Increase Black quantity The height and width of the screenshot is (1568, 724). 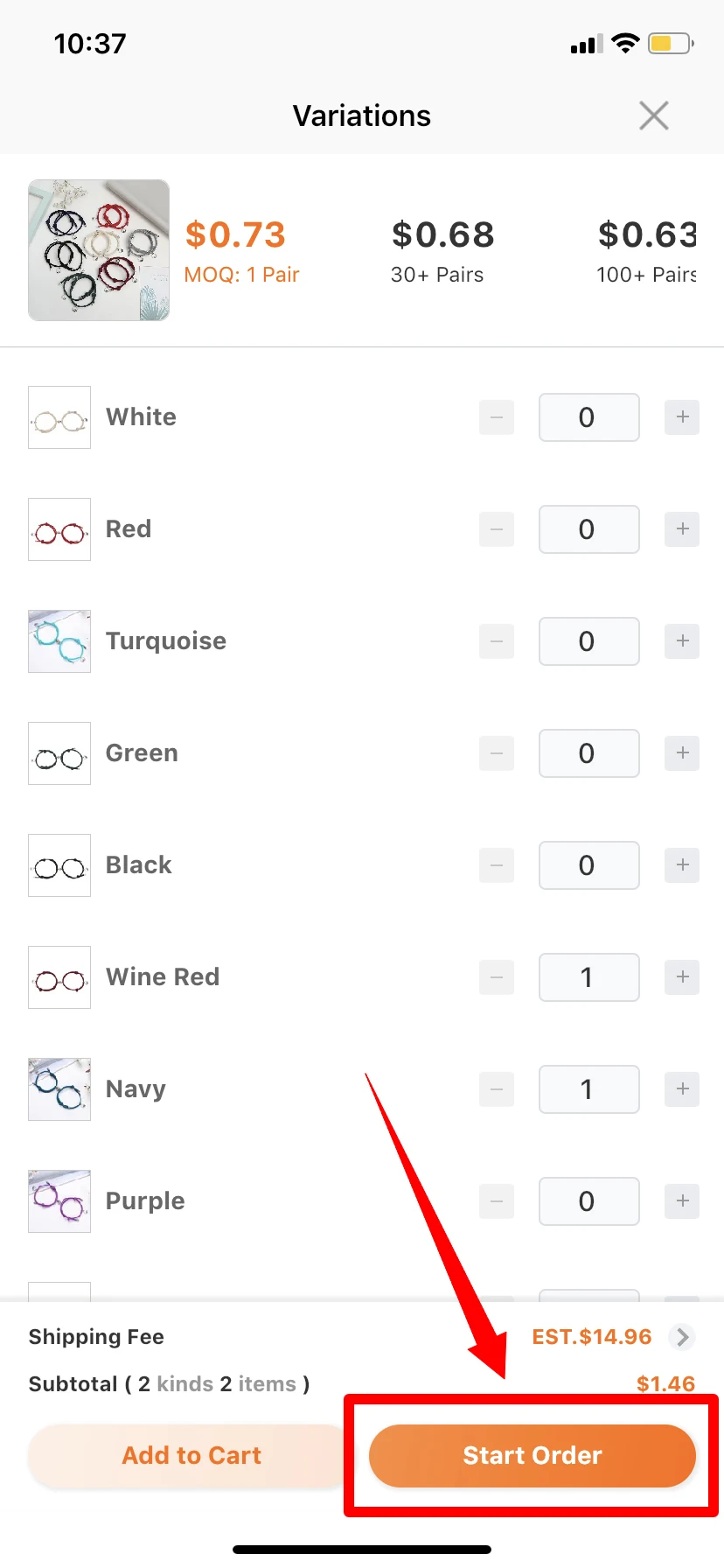click(682, 865)
